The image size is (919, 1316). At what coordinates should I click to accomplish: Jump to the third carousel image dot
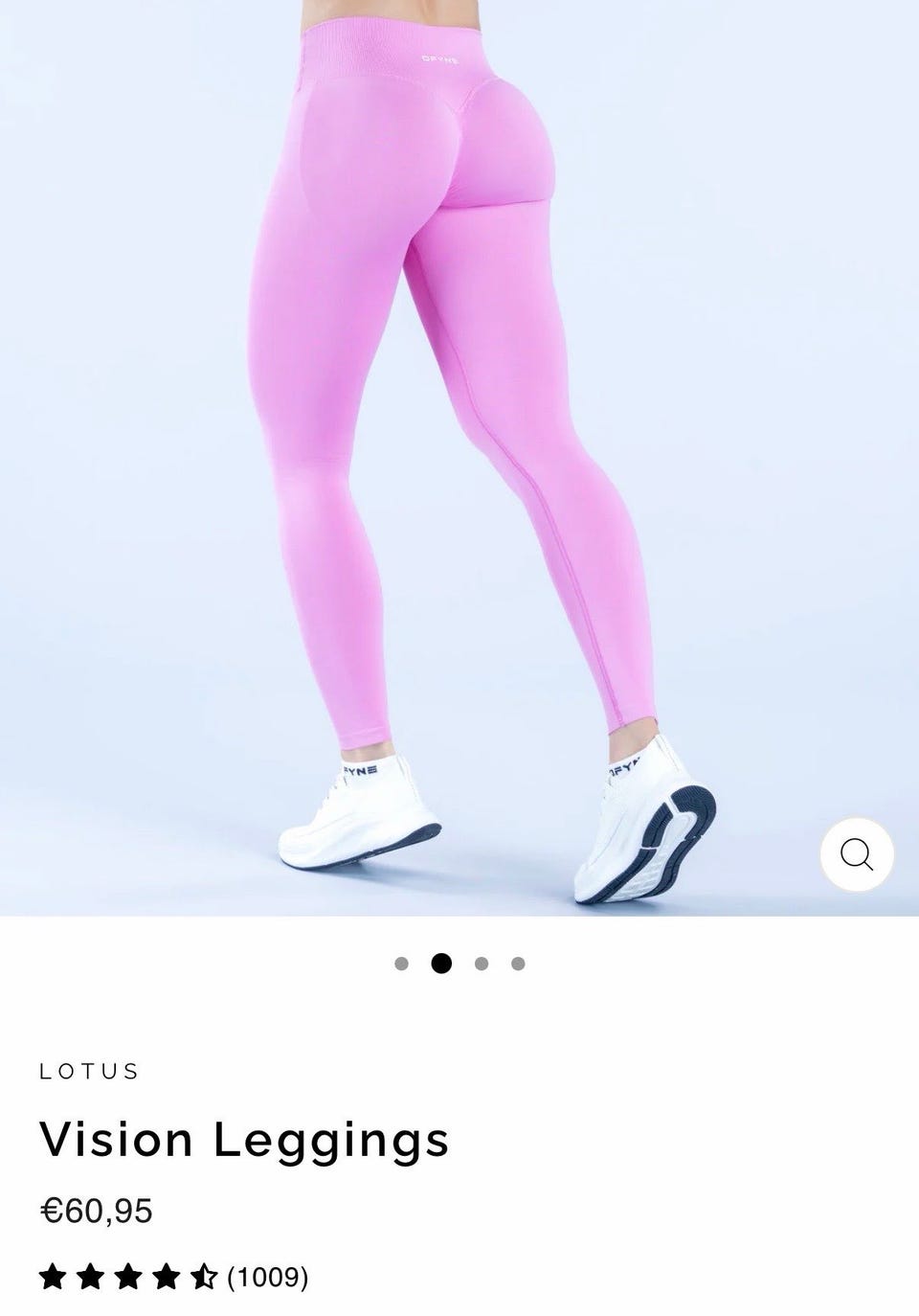pyautogui.click(x=482, y=964)
